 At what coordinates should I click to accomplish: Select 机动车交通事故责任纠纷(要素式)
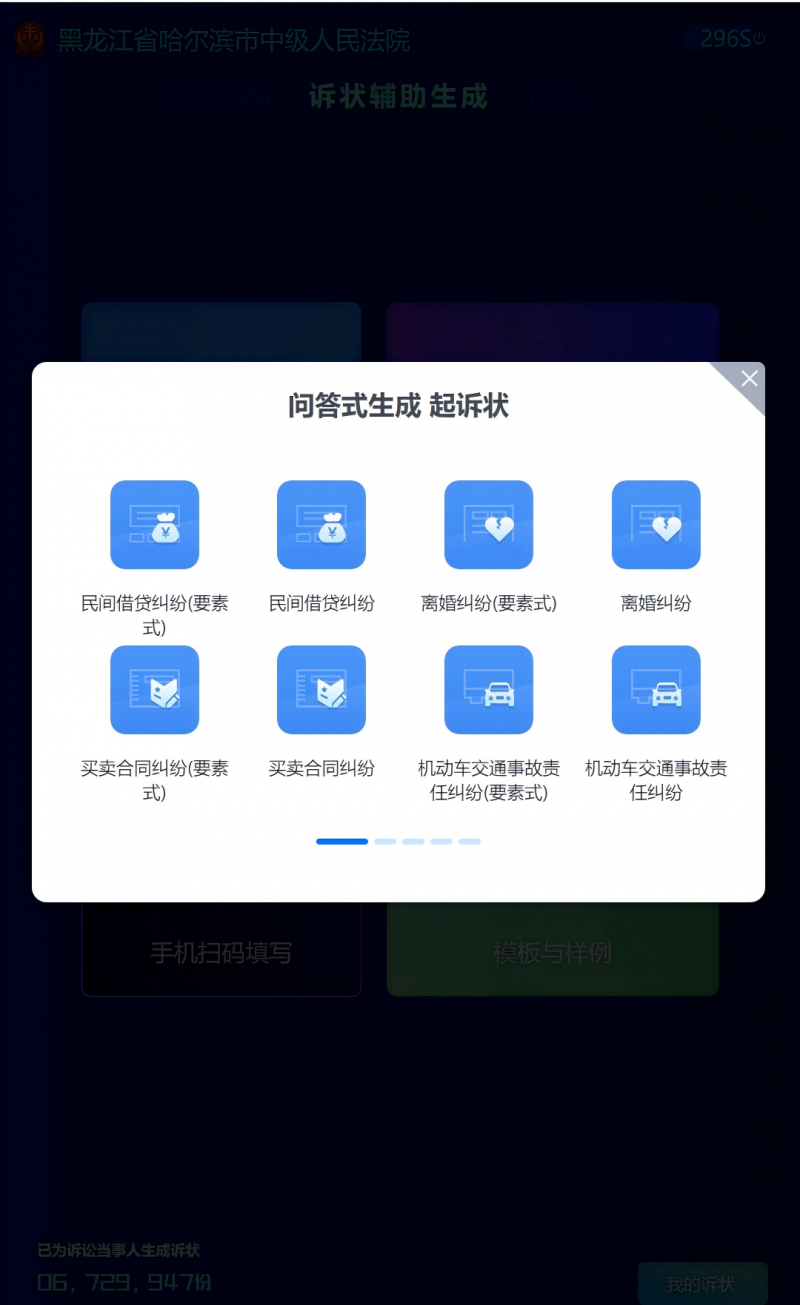pyautogui.click(x=488, y=690)
